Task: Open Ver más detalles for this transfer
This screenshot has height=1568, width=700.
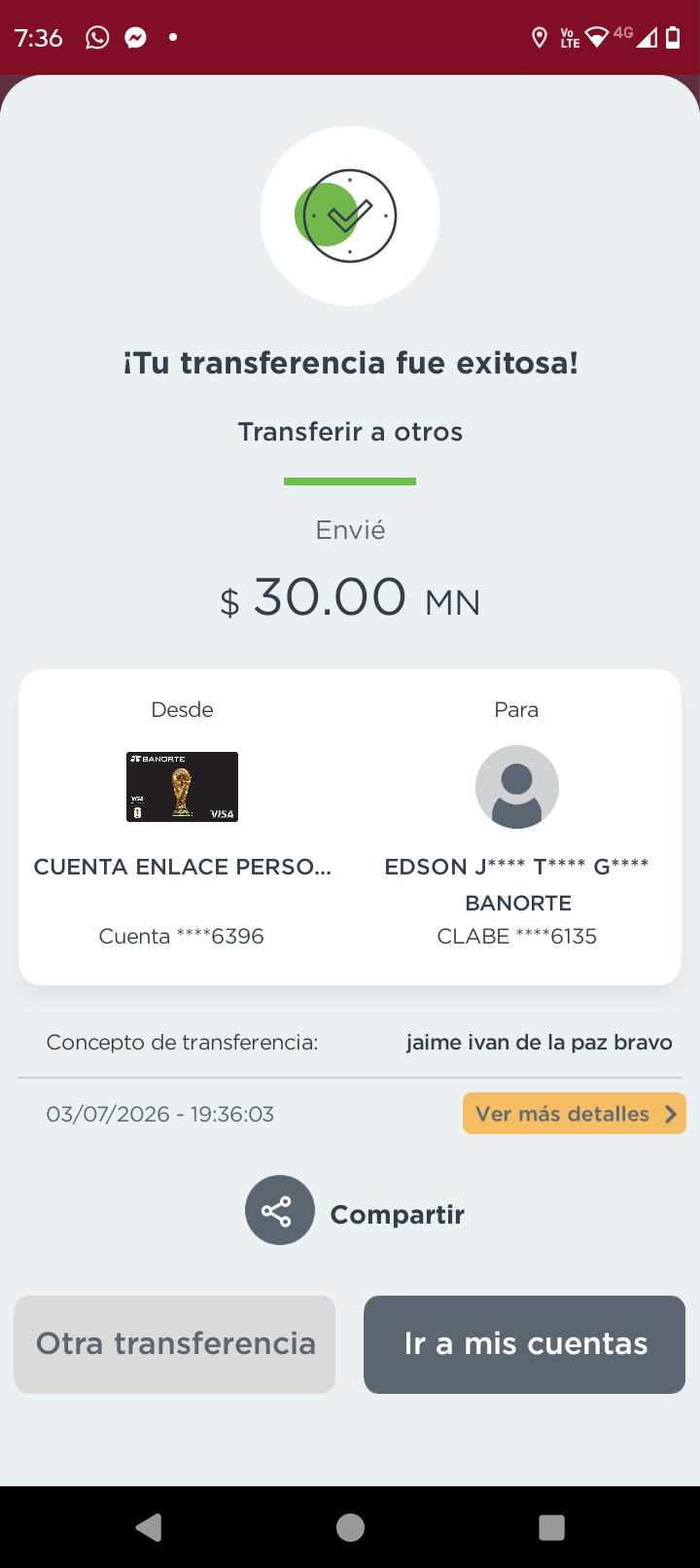Action: pyautogui.click(x=574, y=1114)
